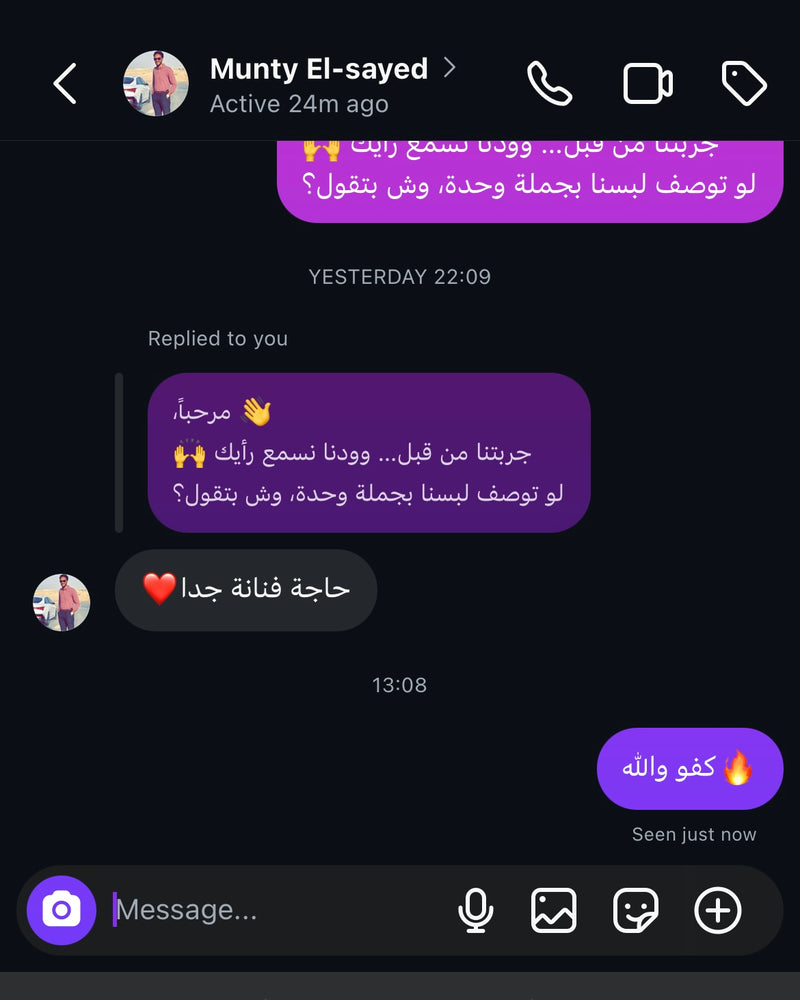Tap Munty's avatar beside the reply
This screenshot has width=800, height=1000.
62,602
